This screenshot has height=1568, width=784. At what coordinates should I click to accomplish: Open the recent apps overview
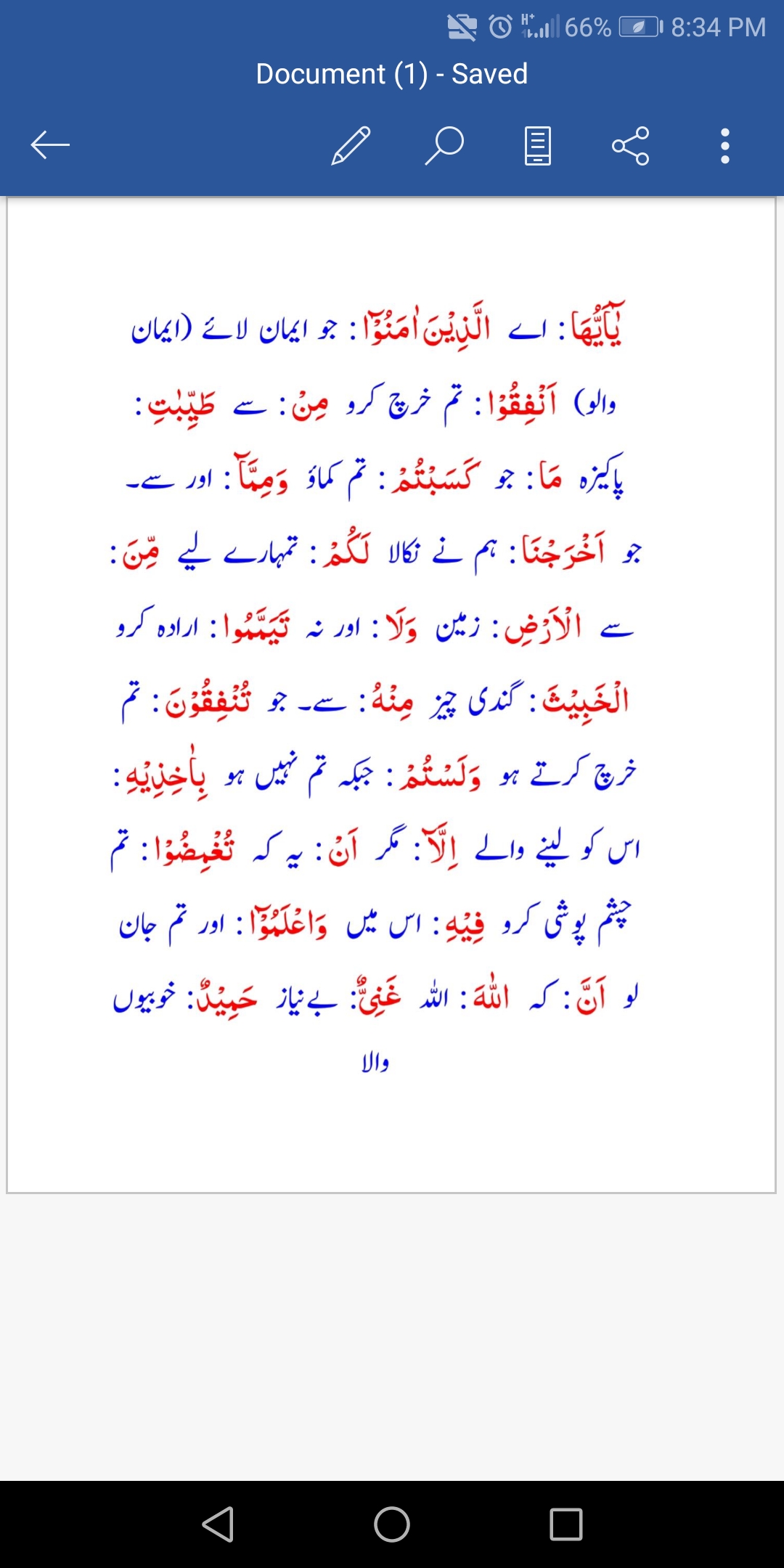[x=566, y=1524]
